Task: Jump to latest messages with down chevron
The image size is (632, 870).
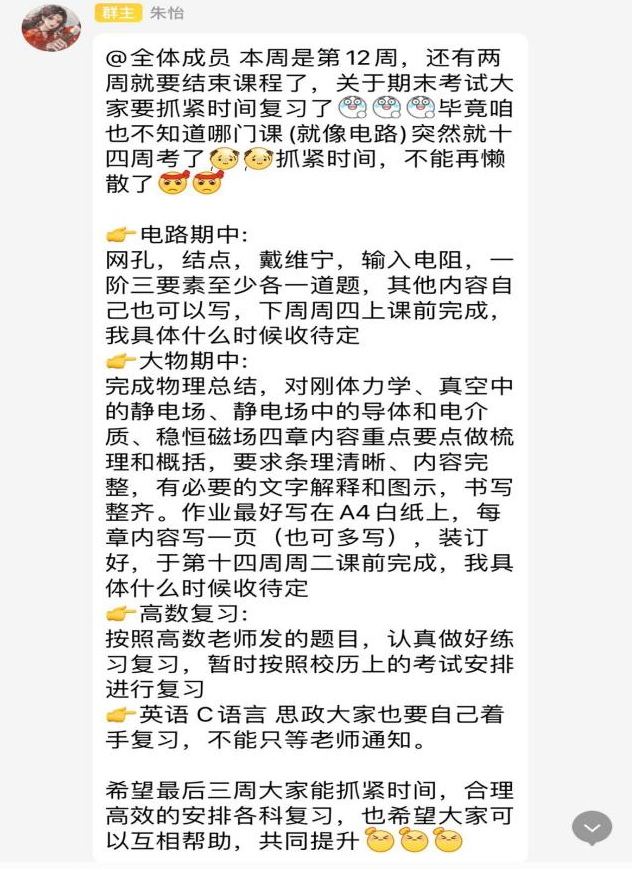Action: [591, 828]
